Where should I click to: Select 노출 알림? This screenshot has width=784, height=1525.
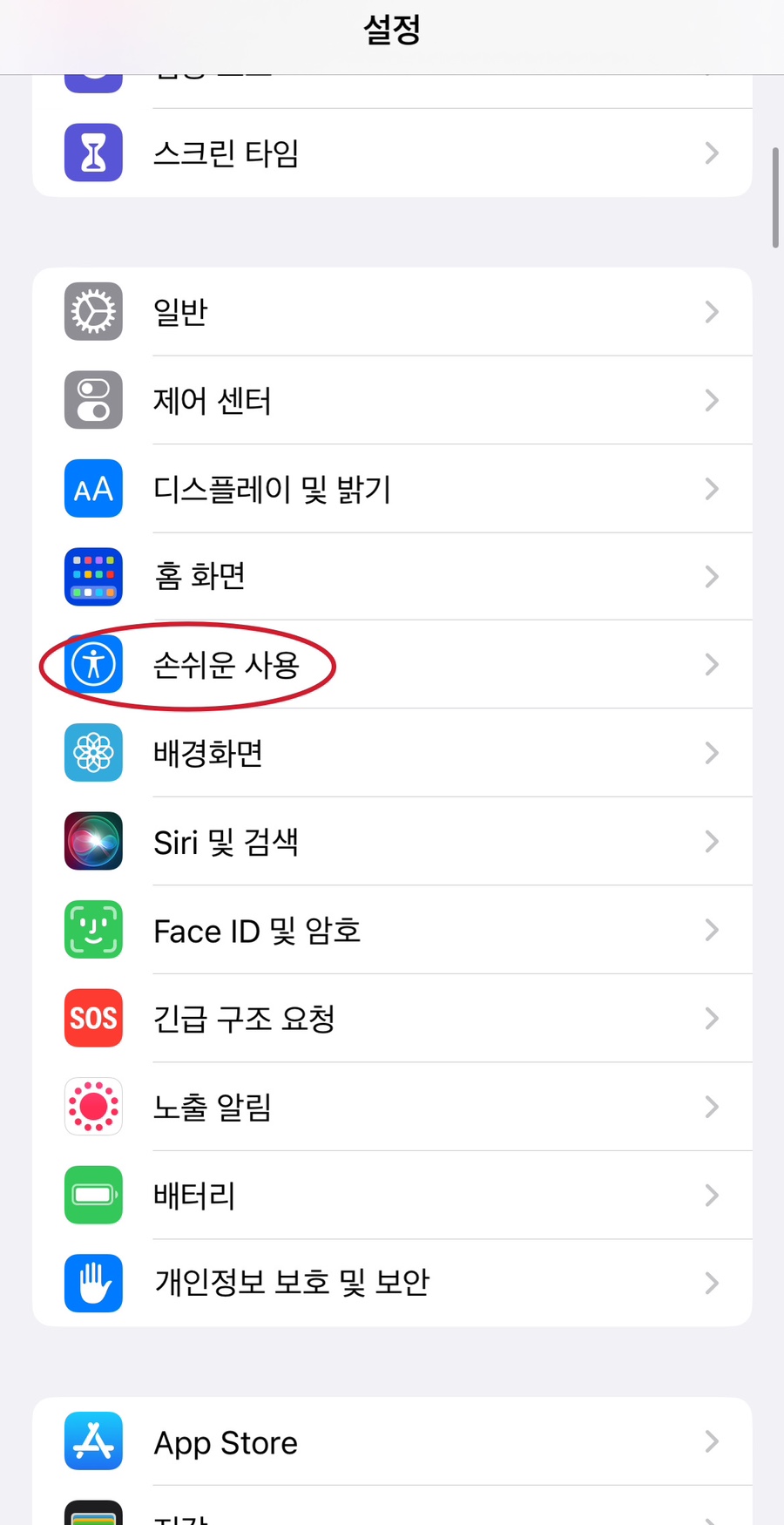point(392,1107)
